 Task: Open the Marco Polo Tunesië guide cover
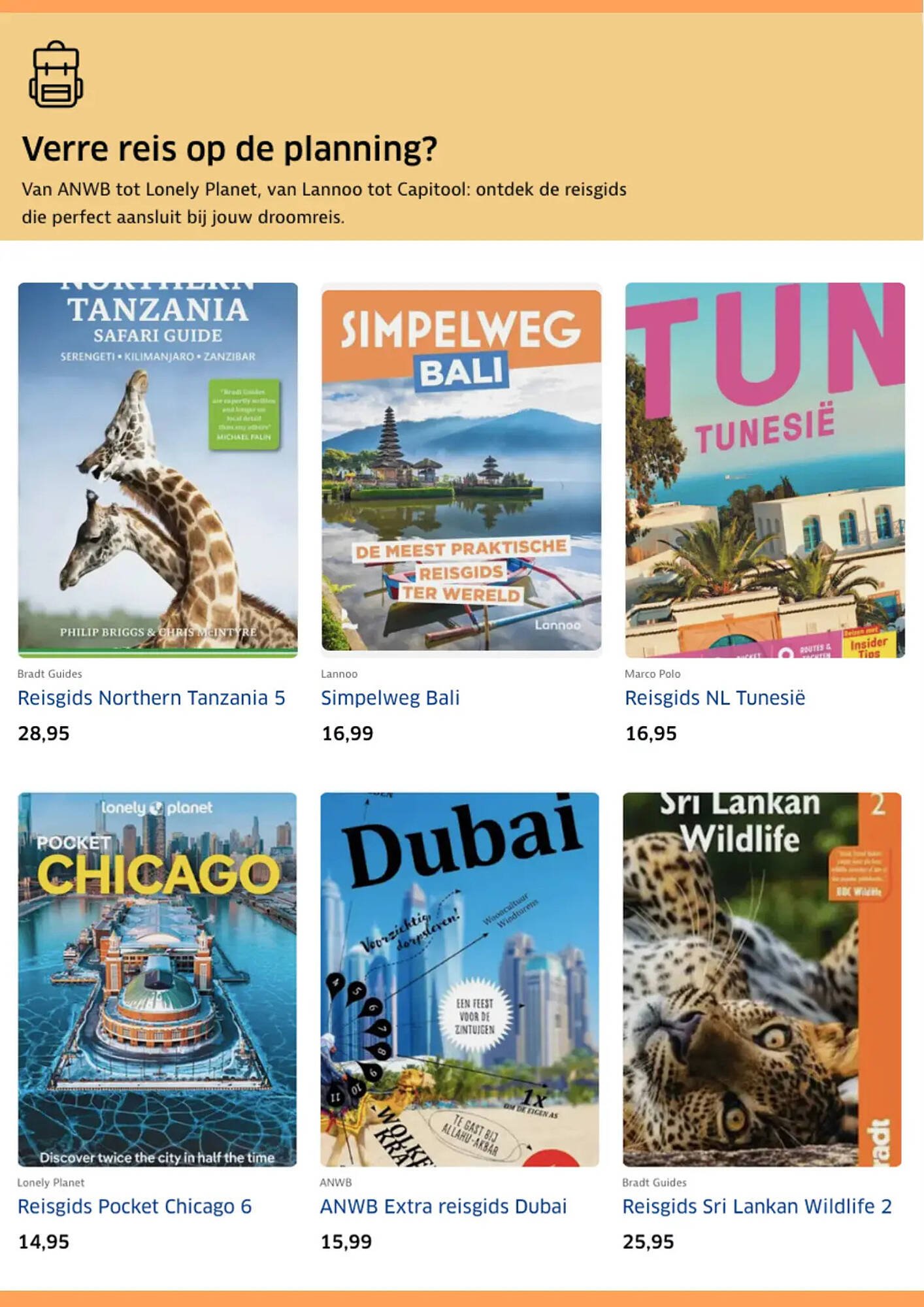coord(765,469)
